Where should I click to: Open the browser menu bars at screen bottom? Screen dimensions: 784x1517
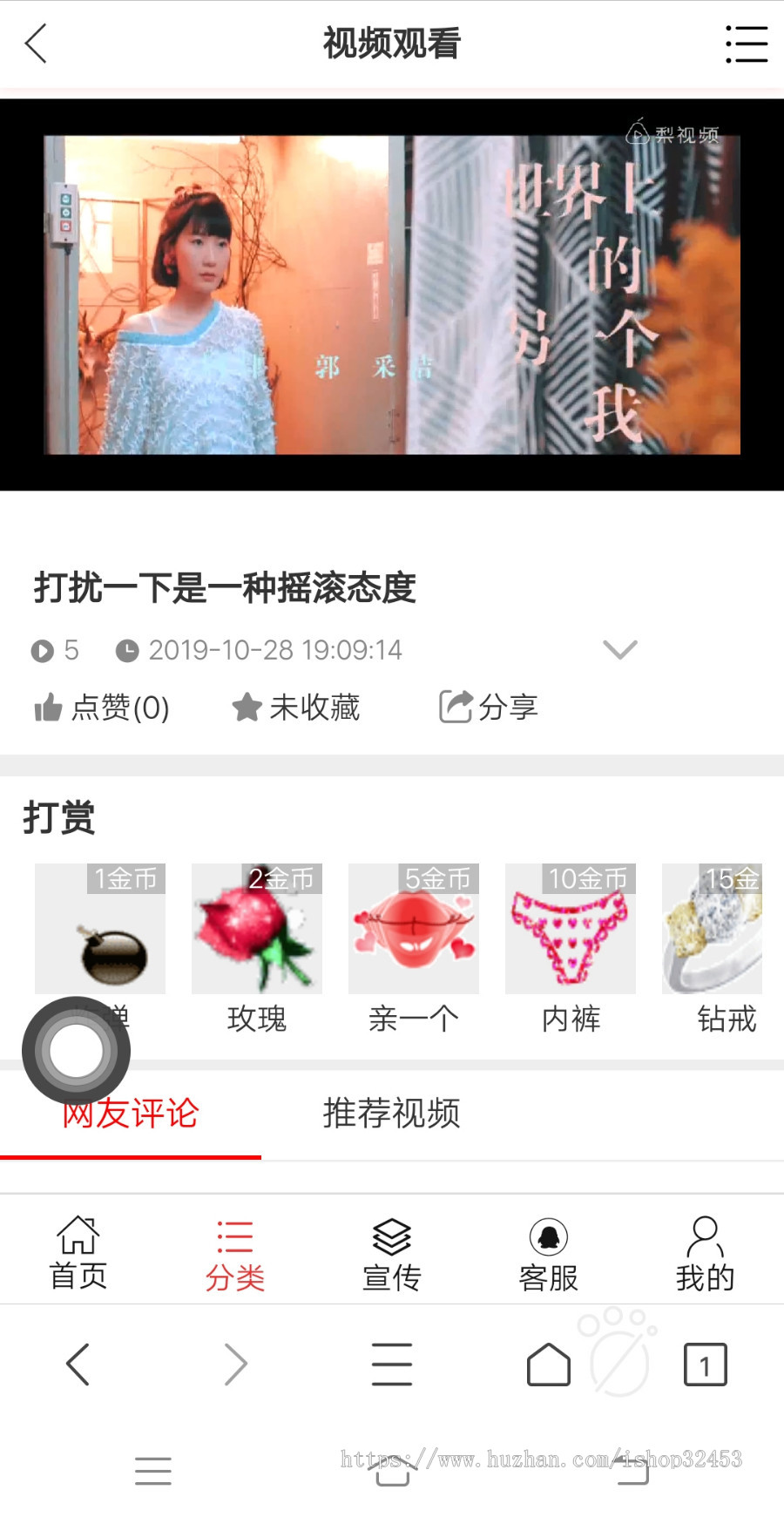391,1364
